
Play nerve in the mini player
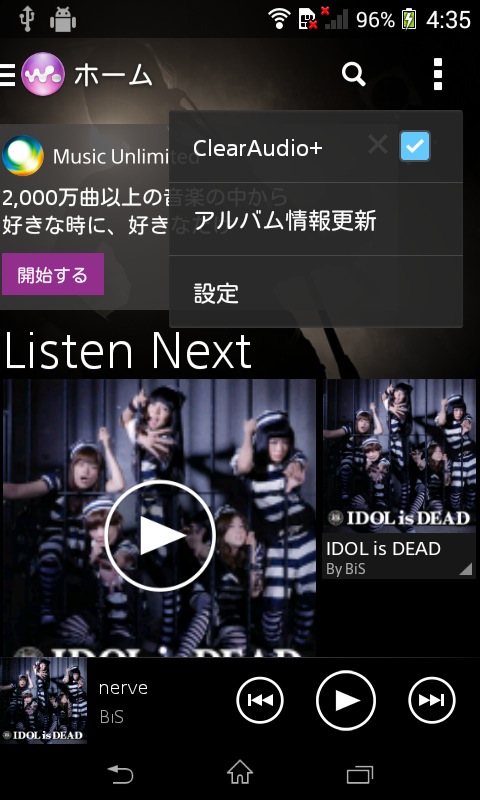point(346,701)
